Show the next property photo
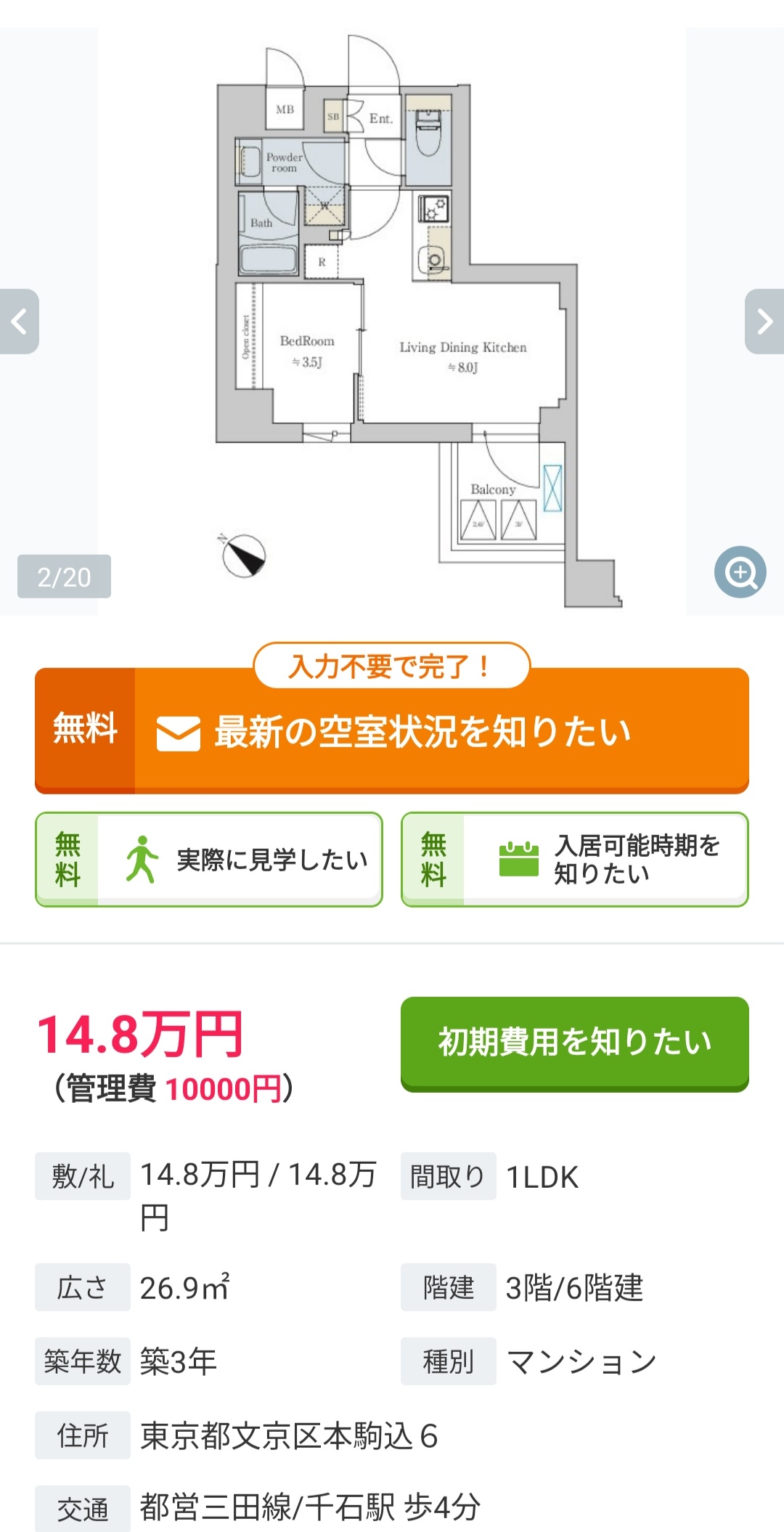This screenshot has height=1532, width=784. click(764, 322)
